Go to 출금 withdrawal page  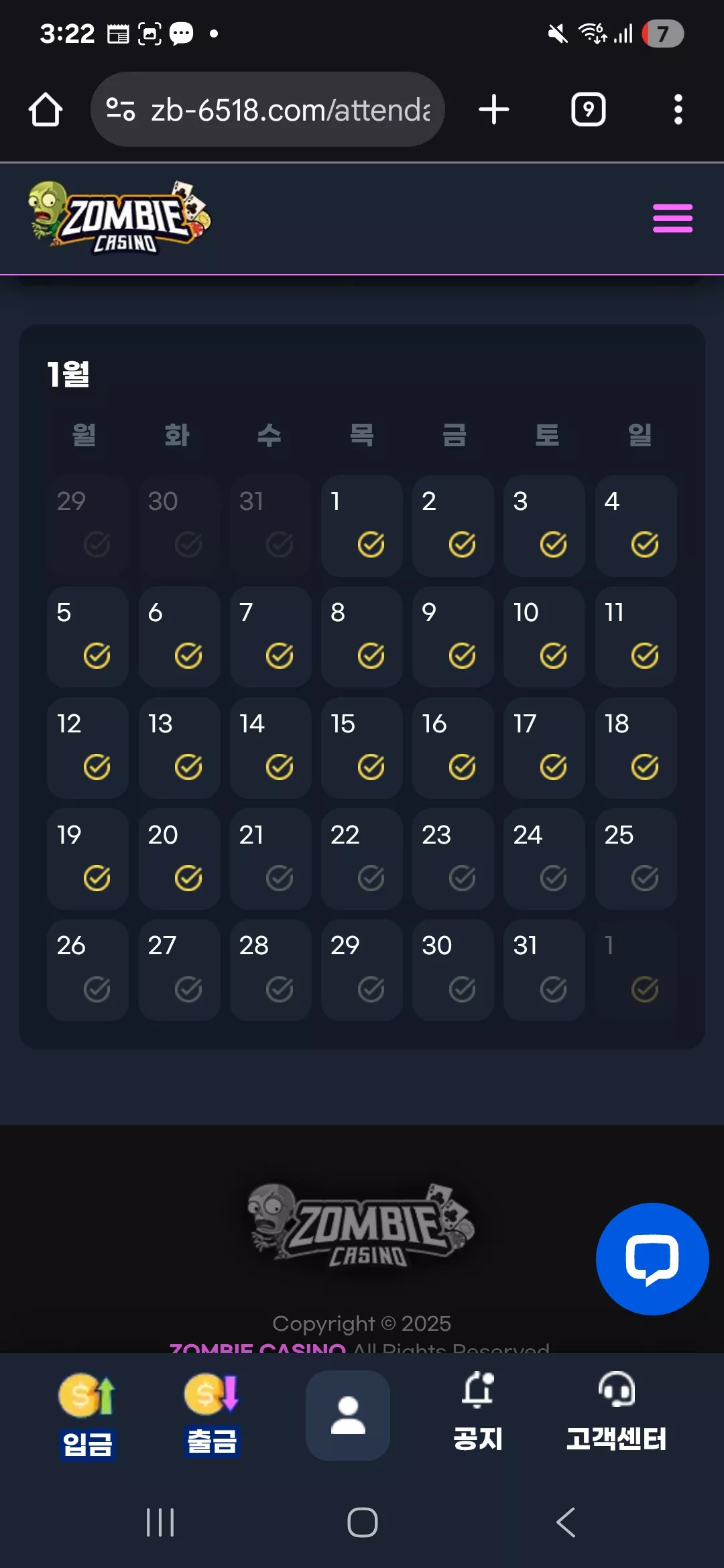212,1415
